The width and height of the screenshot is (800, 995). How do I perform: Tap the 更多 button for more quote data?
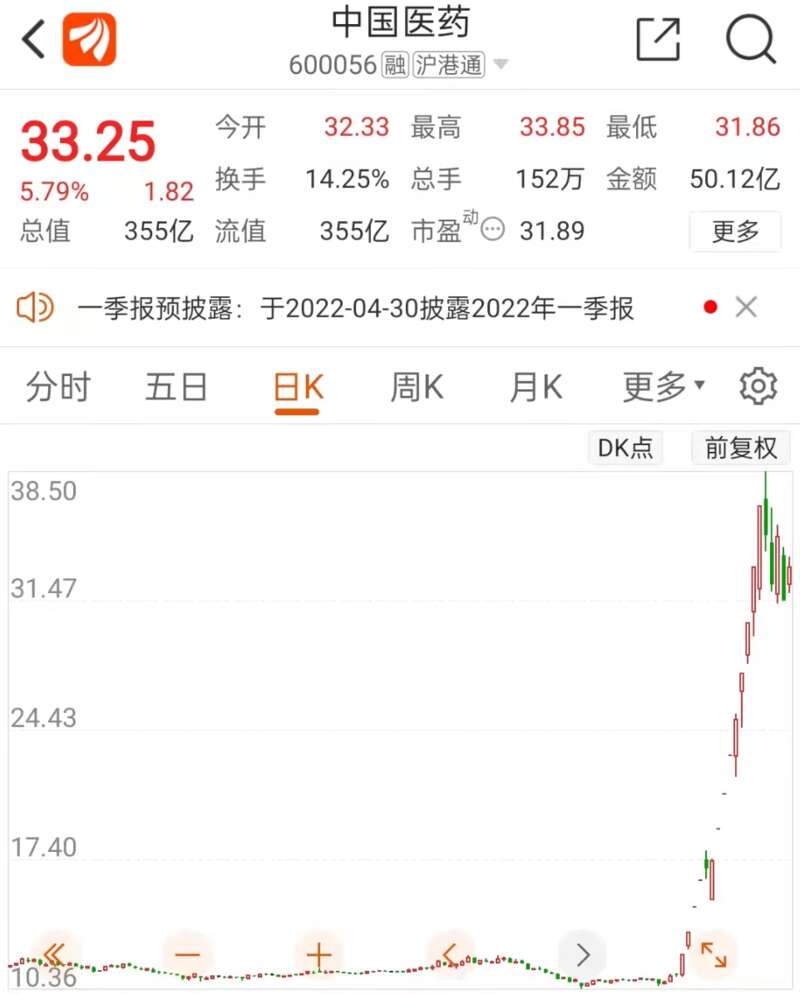(735, 232)
